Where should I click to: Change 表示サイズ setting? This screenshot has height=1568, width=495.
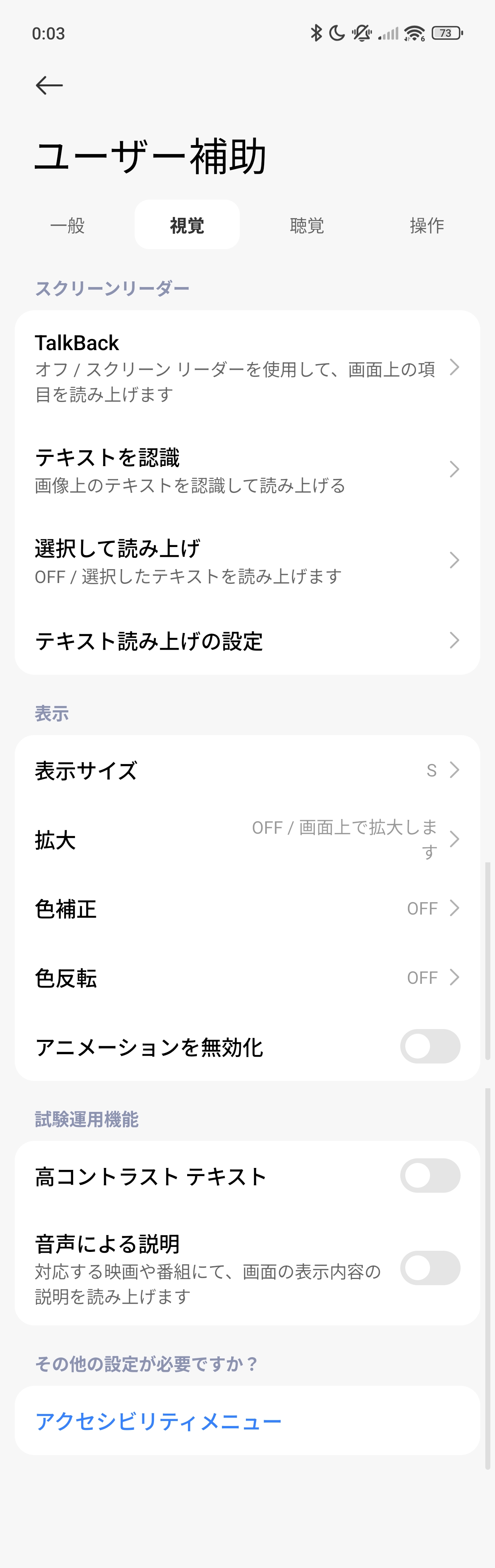(247, 771)
